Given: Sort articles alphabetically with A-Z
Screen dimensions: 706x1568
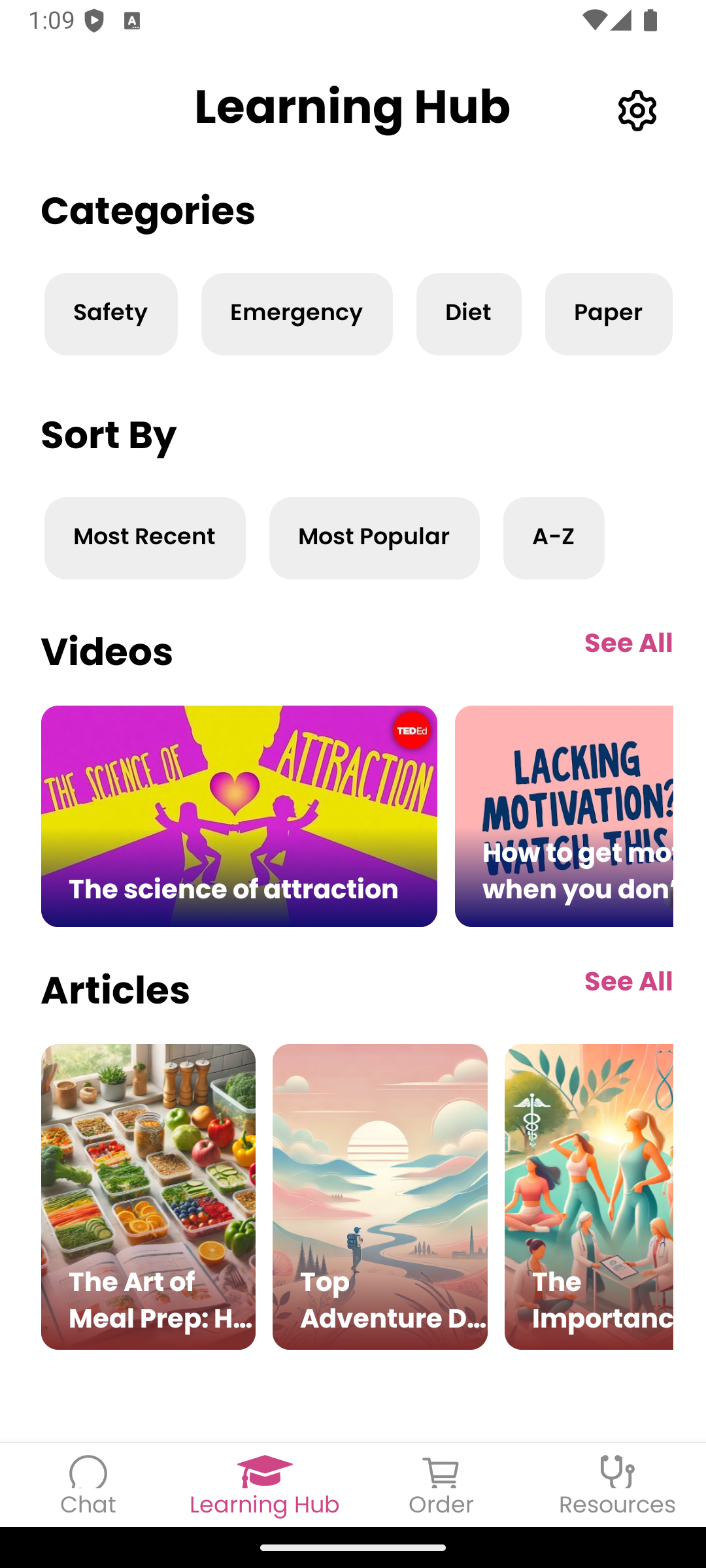Looking at the screenshot, I should pyautogui.click(x=553, y=537).
